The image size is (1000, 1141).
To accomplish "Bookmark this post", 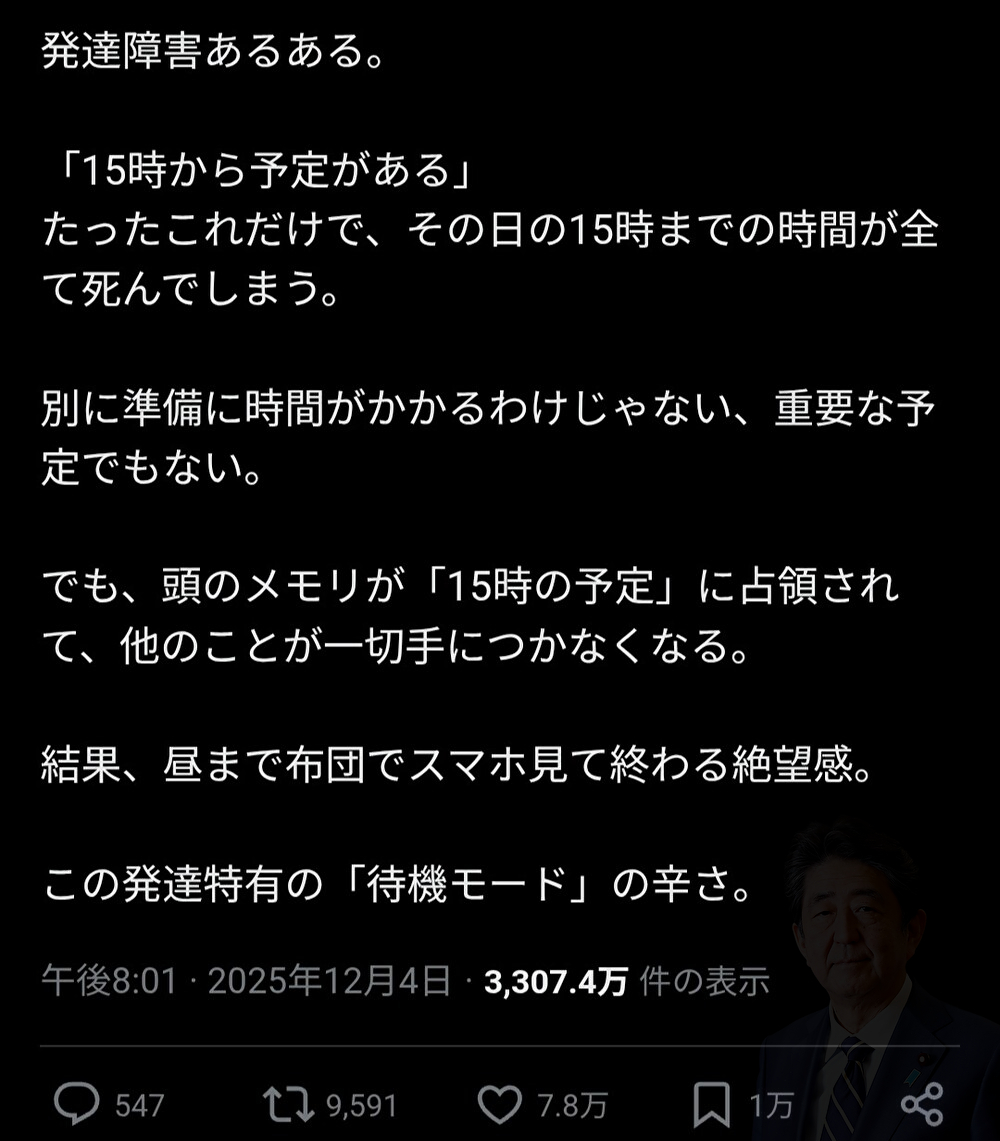I will [711, 1104].
